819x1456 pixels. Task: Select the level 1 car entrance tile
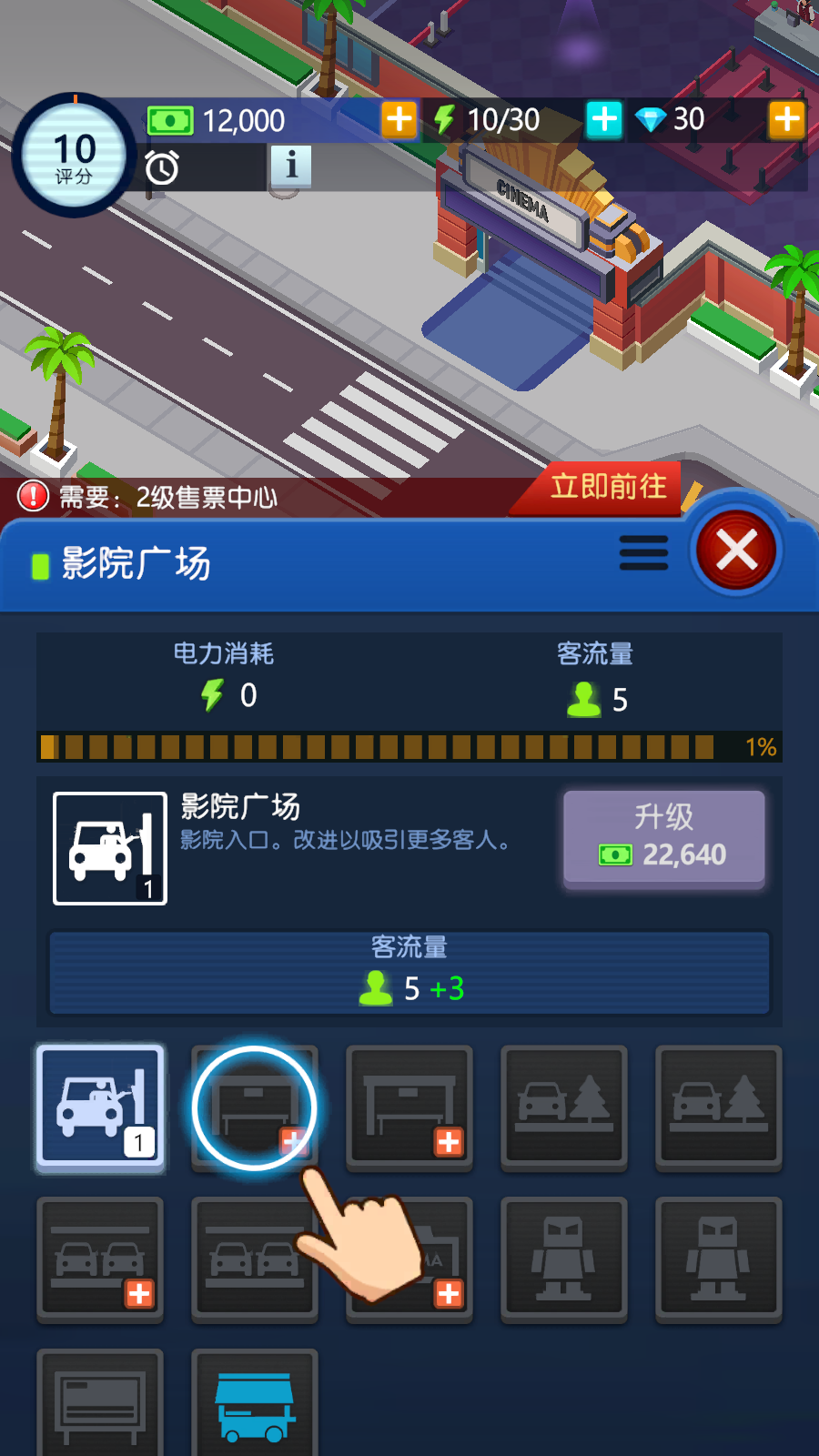tap(100, 1107)
